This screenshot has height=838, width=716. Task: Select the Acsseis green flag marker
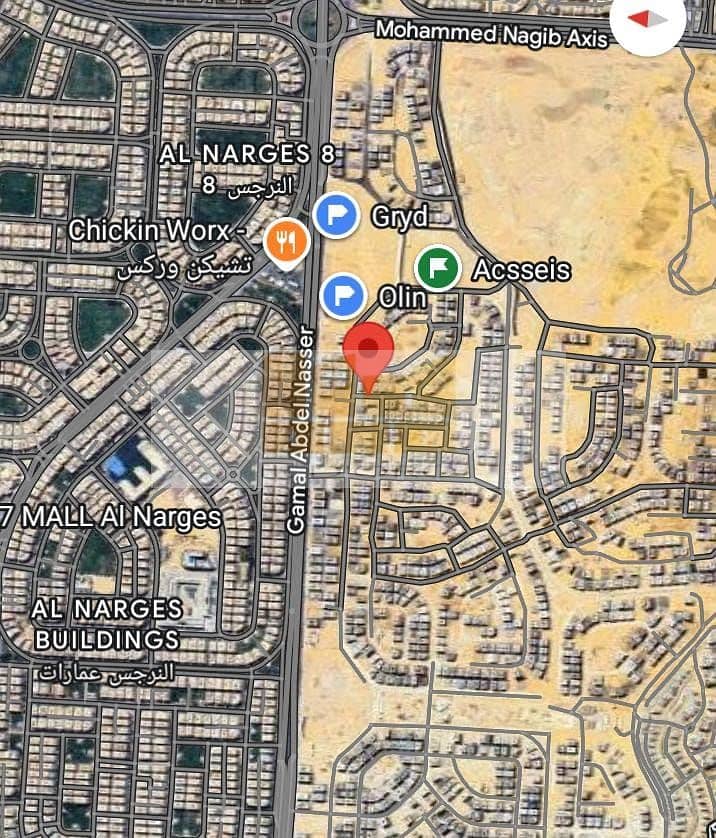coord(437,268)
